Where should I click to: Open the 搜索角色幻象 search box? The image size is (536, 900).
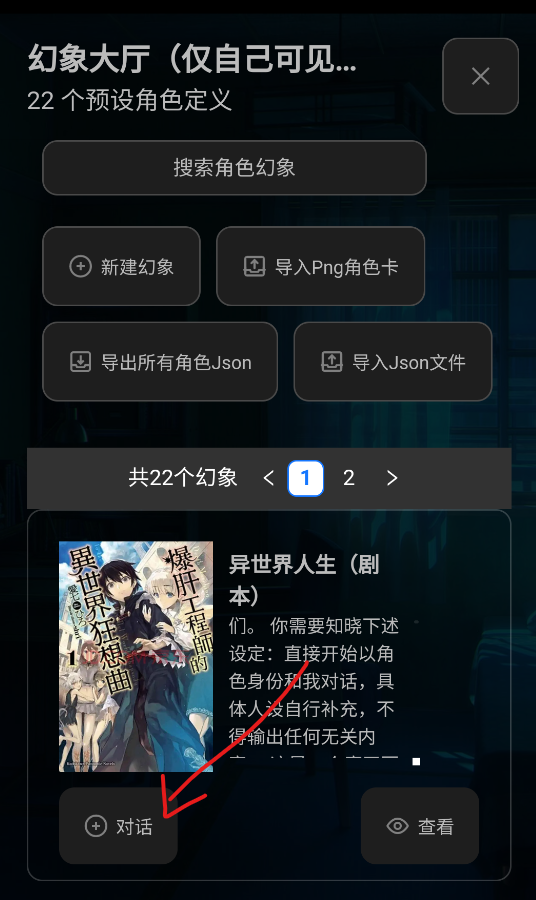click(234, 168)
